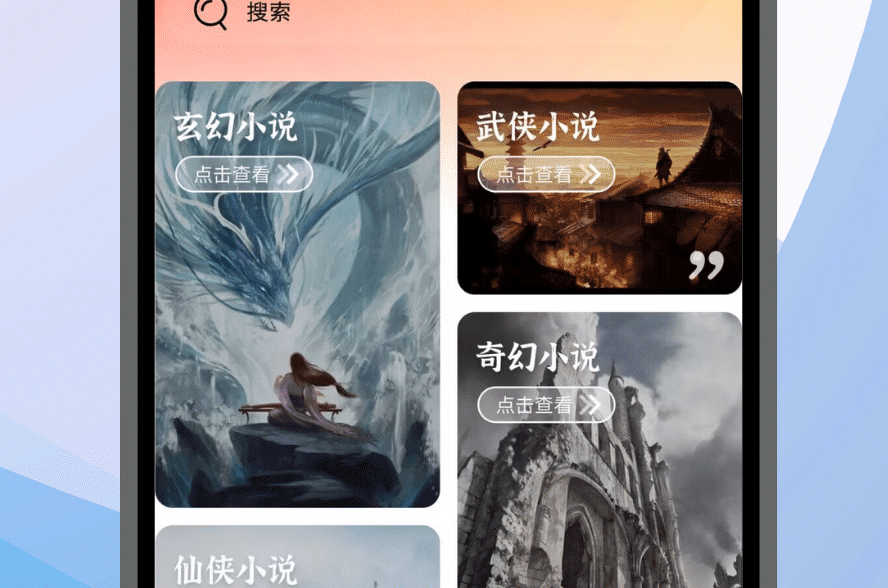888x588 pixels.
Task: Tap 点击查看 on the 玄幻小说 card
Action: click(244, 174)
